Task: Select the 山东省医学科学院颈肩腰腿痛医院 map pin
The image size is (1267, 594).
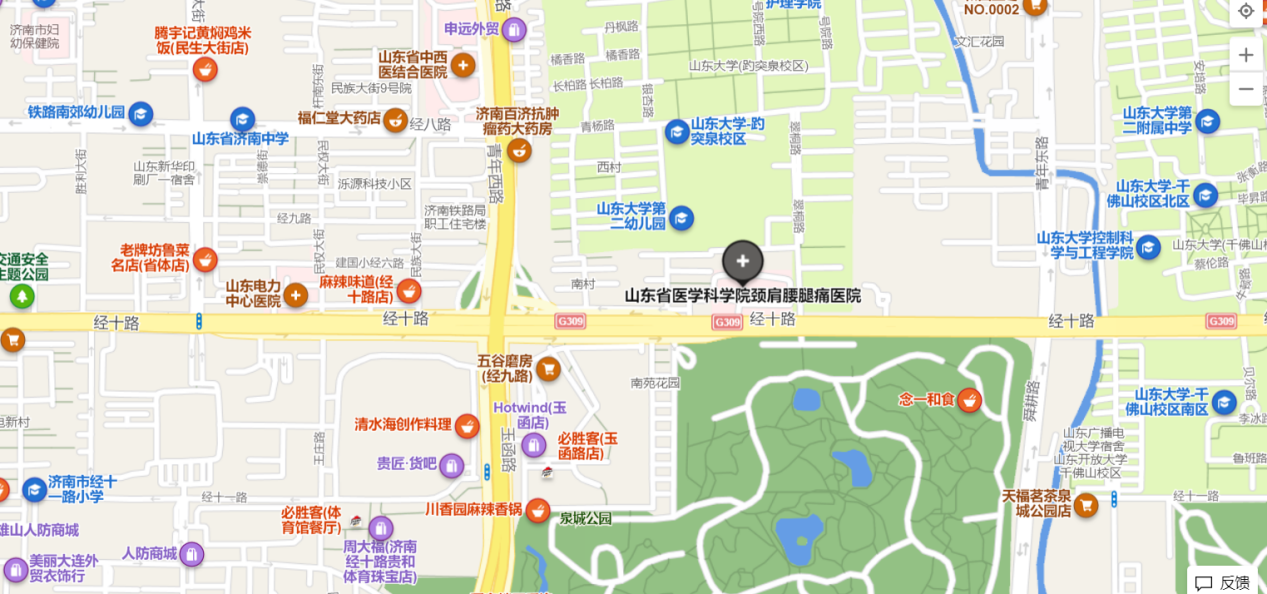Action: click(742, 263)
